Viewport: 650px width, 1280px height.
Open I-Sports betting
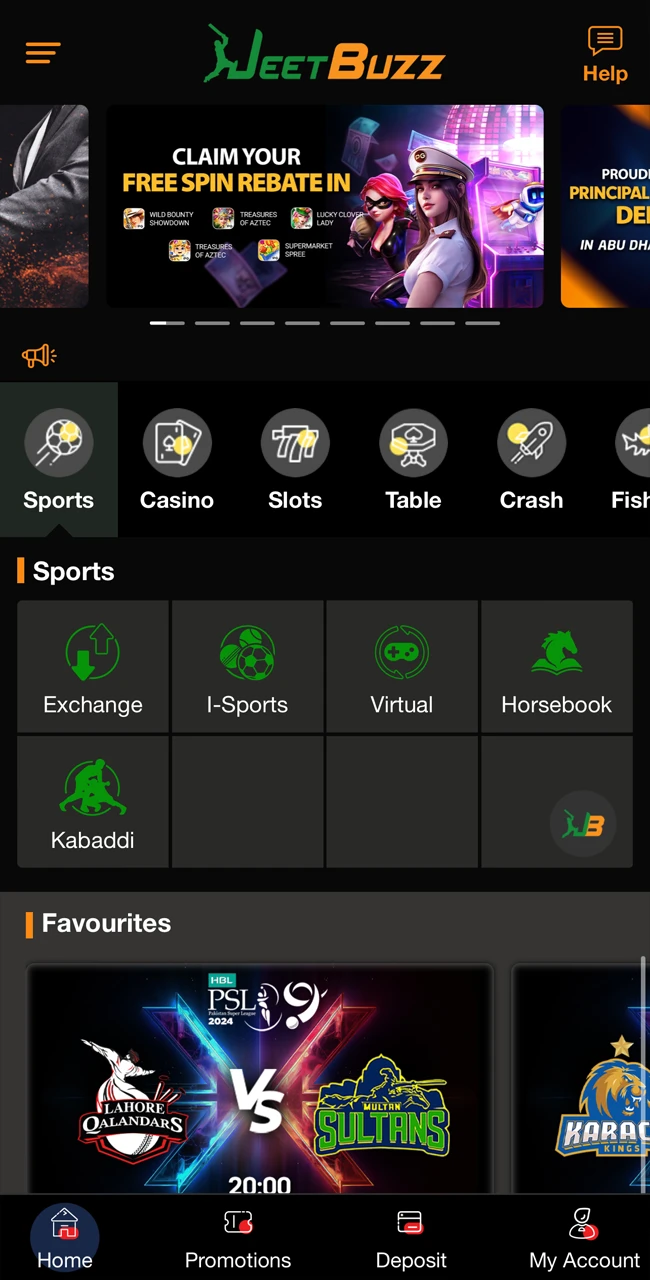coord(247,668)
